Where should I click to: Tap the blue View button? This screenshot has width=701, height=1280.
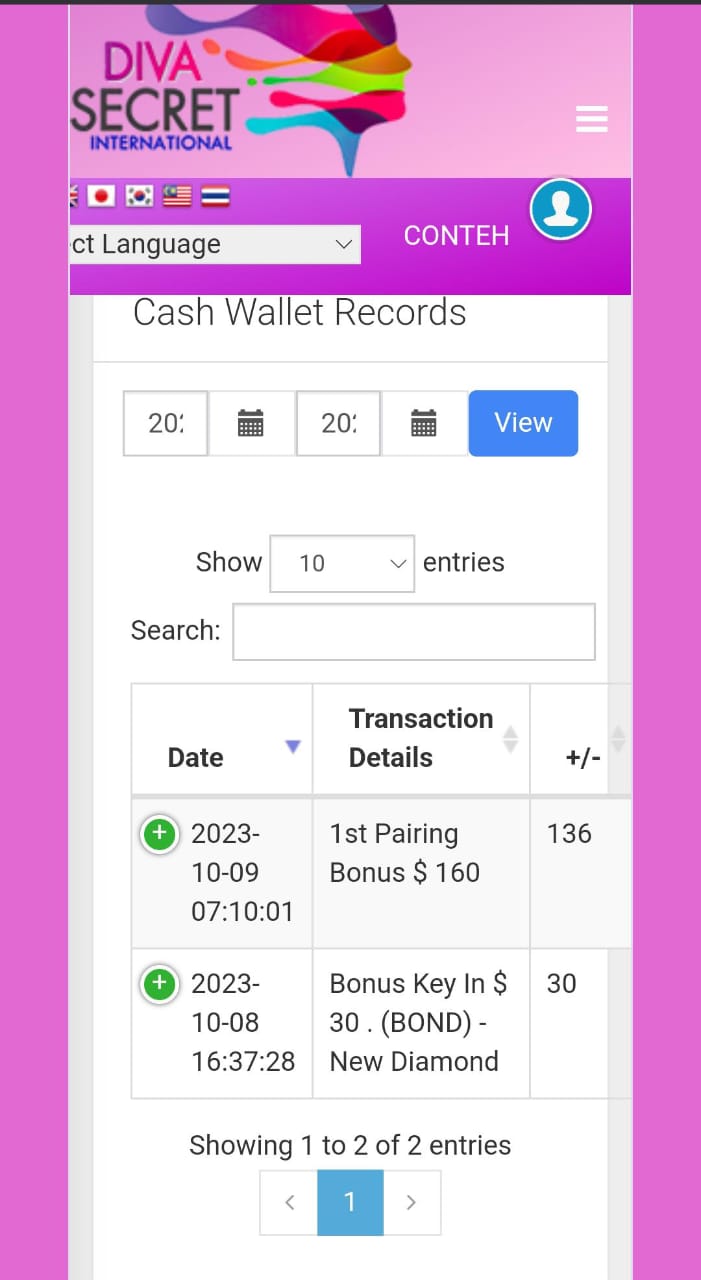coord(523,423)
